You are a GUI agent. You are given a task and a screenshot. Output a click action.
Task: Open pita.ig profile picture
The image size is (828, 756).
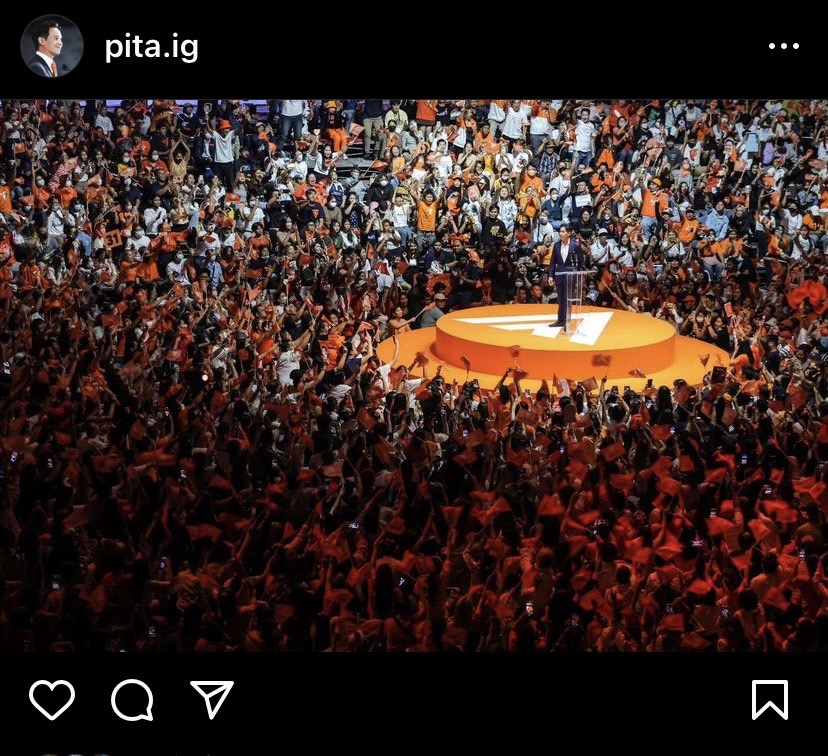click(x=52, y=46)
